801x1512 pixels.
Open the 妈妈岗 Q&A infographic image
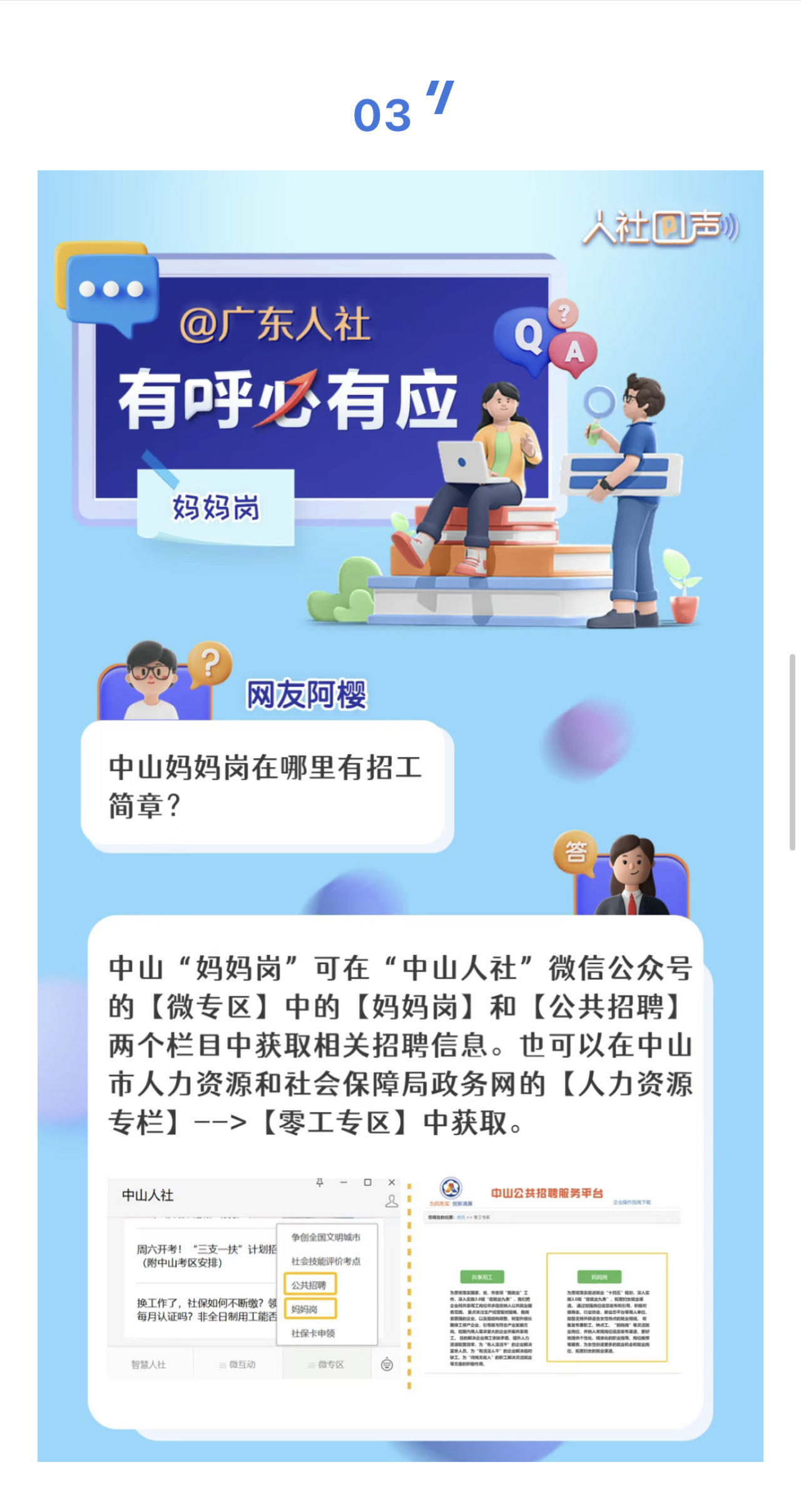click(x=400, y=815)
